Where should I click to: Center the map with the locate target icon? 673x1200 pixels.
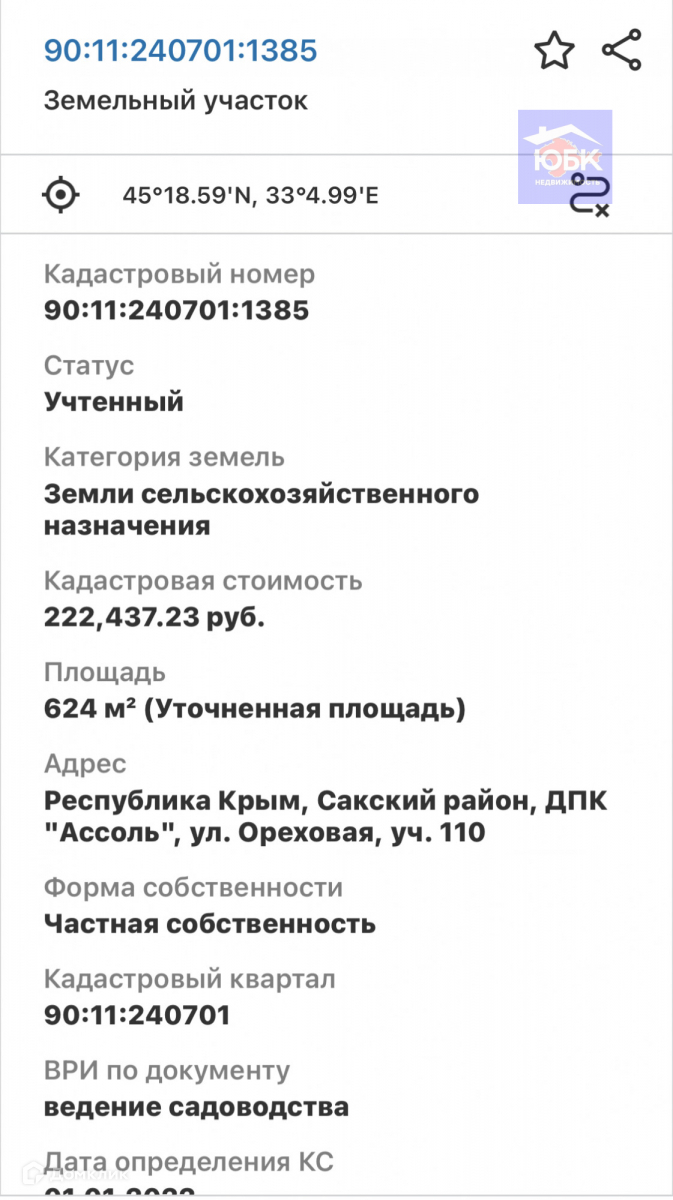[61, 194]
